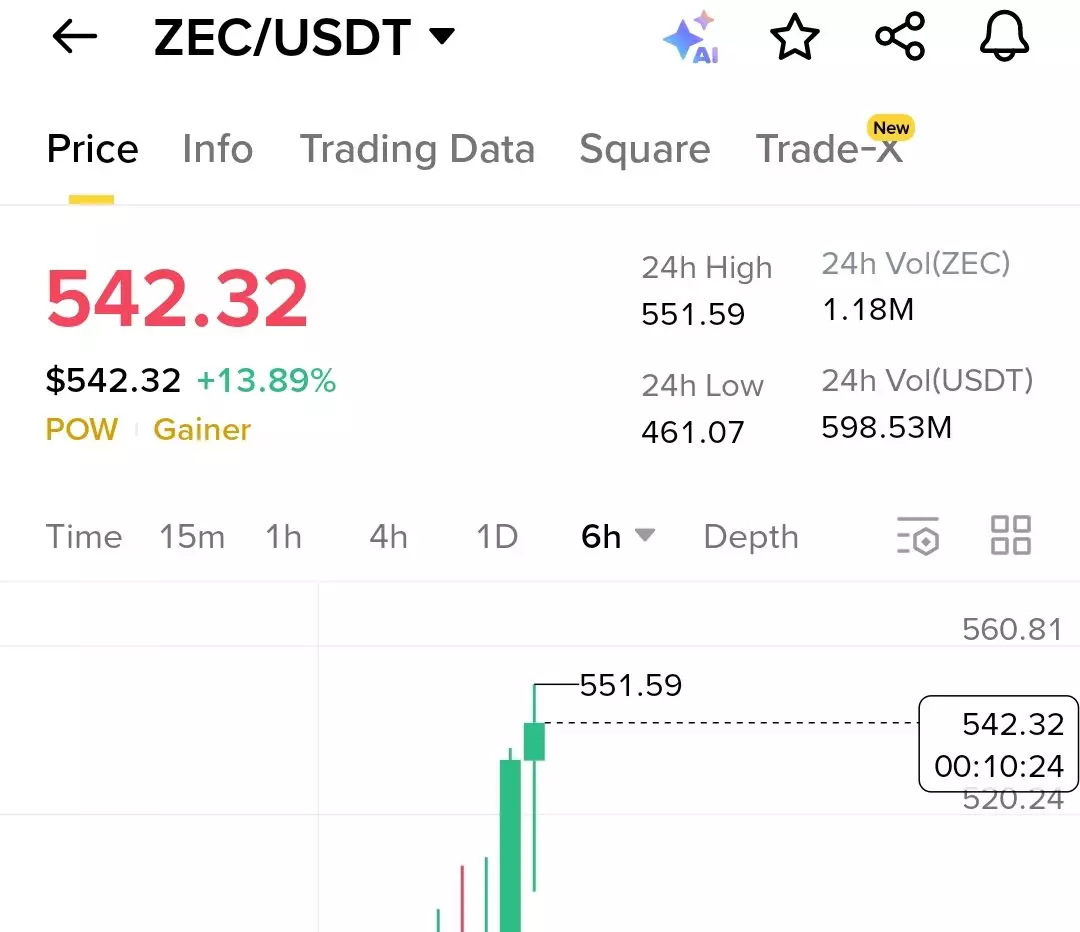This screenshot has width=1080, height=932.
Task: Open the Trade-X tab
Action: click(x=830, y=150)
